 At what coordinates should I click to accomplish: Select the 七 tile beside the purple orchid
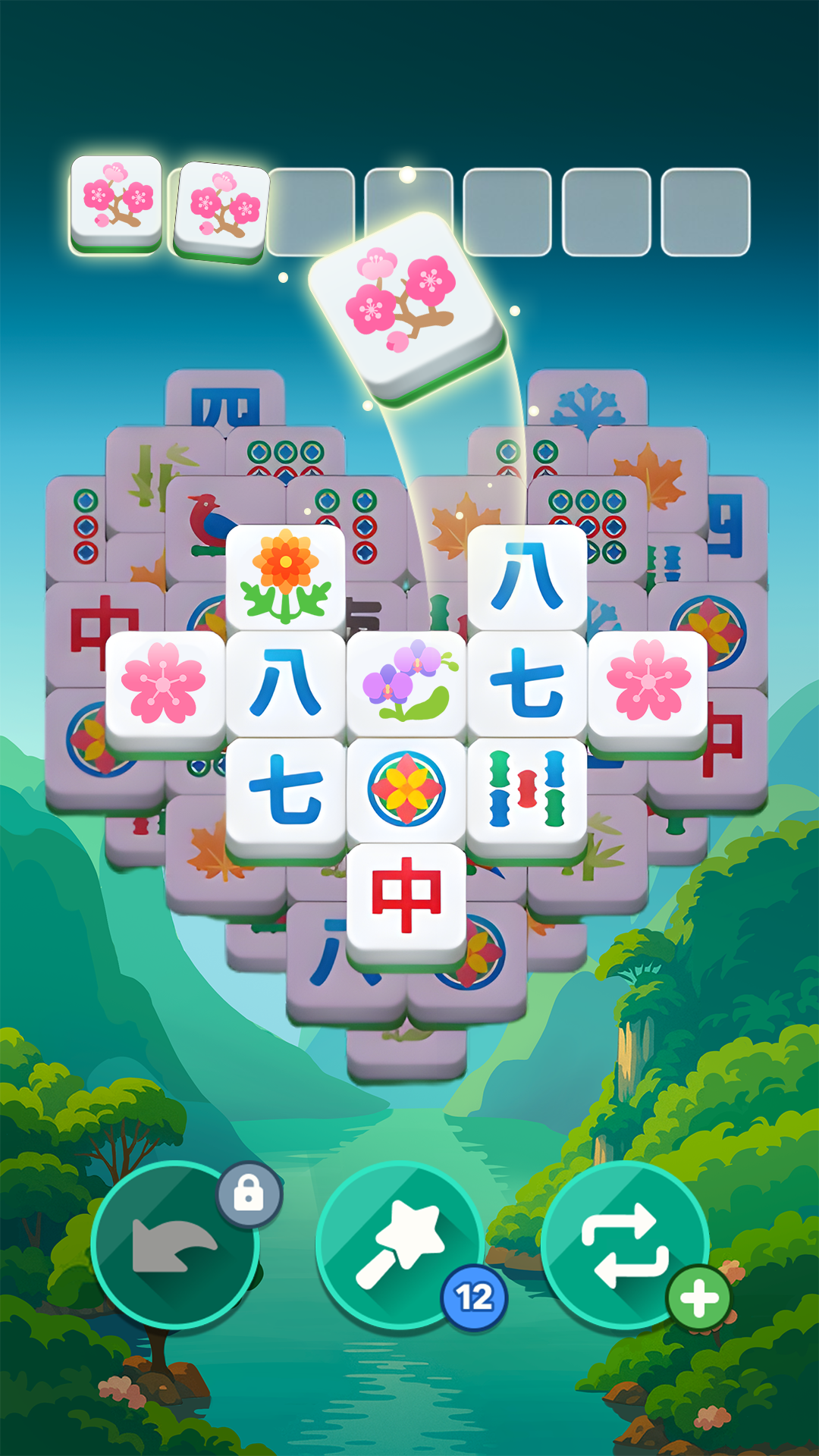coord(527,682)
